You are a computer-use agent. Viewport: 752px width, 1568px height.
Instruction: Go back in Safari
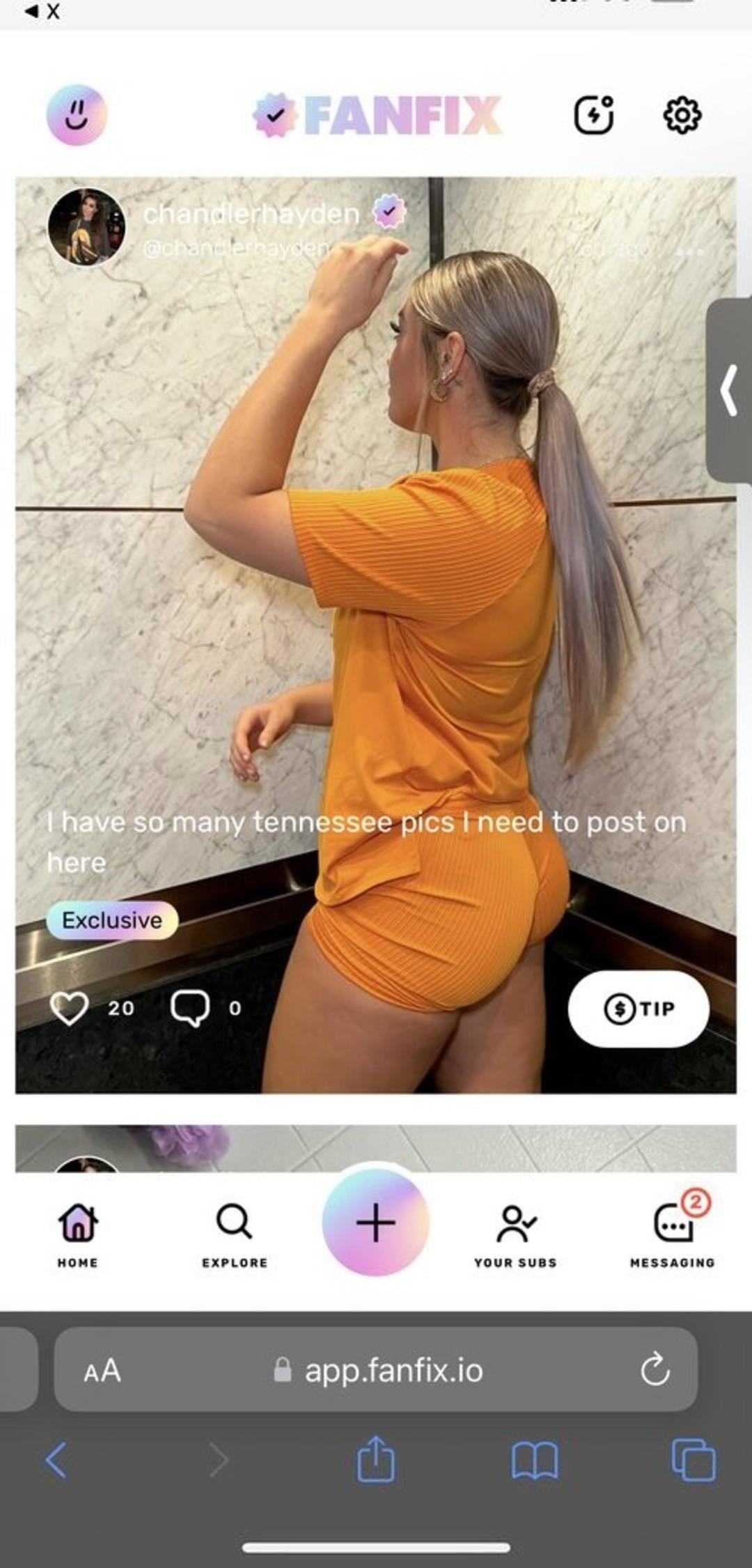pos(56,1460)
